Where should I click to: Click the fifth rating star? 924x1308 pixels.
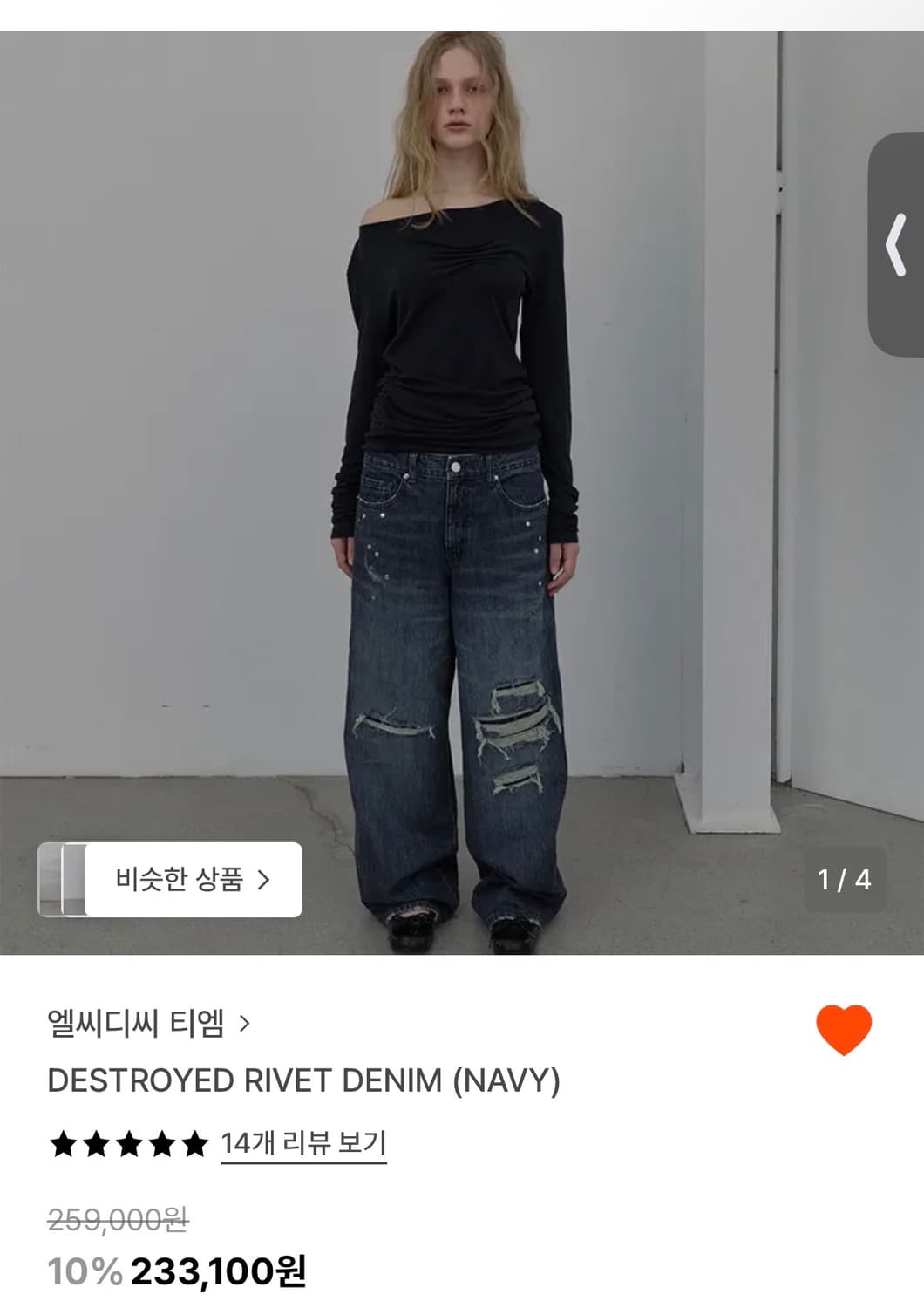pos(195,1144)
